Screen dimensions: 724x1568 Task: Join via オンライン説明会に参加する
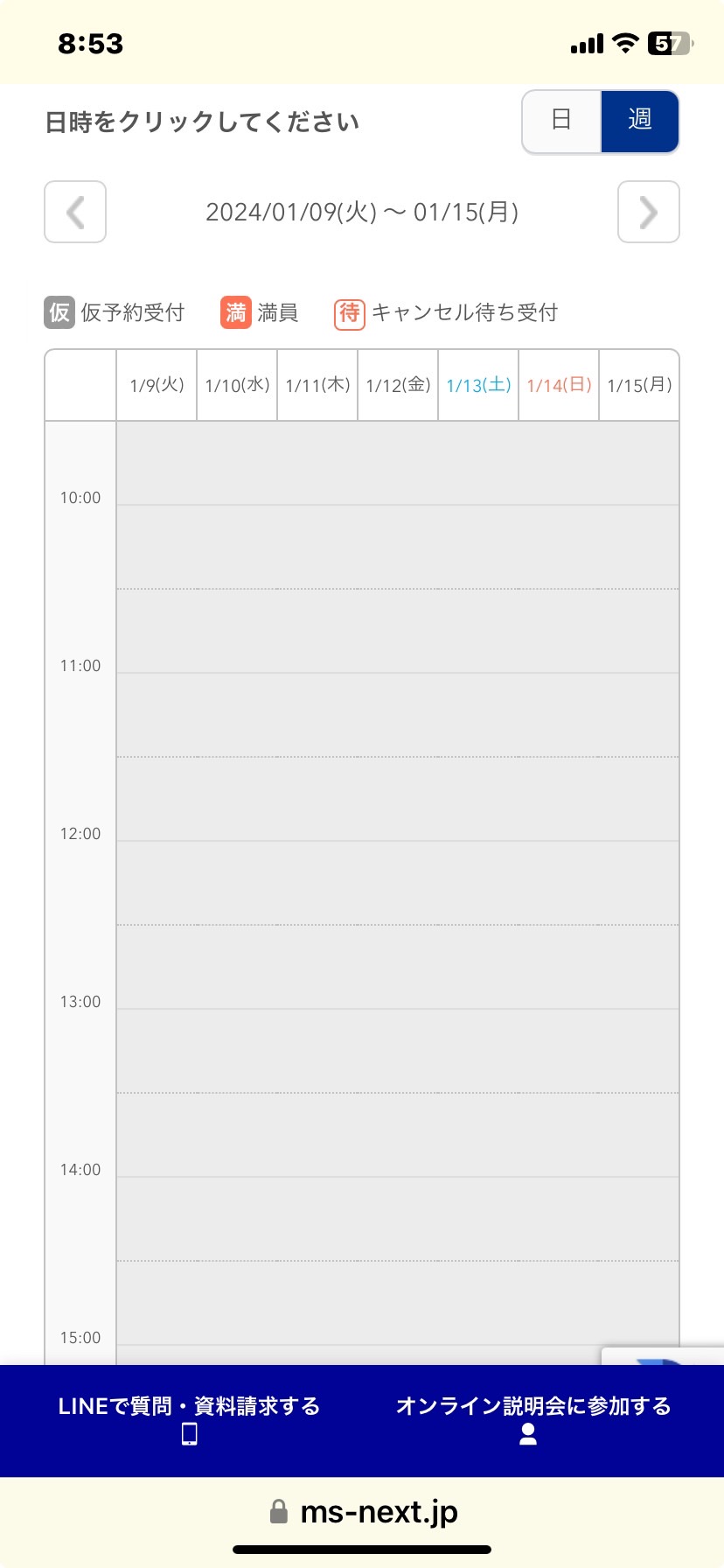tap(533, 1419)
